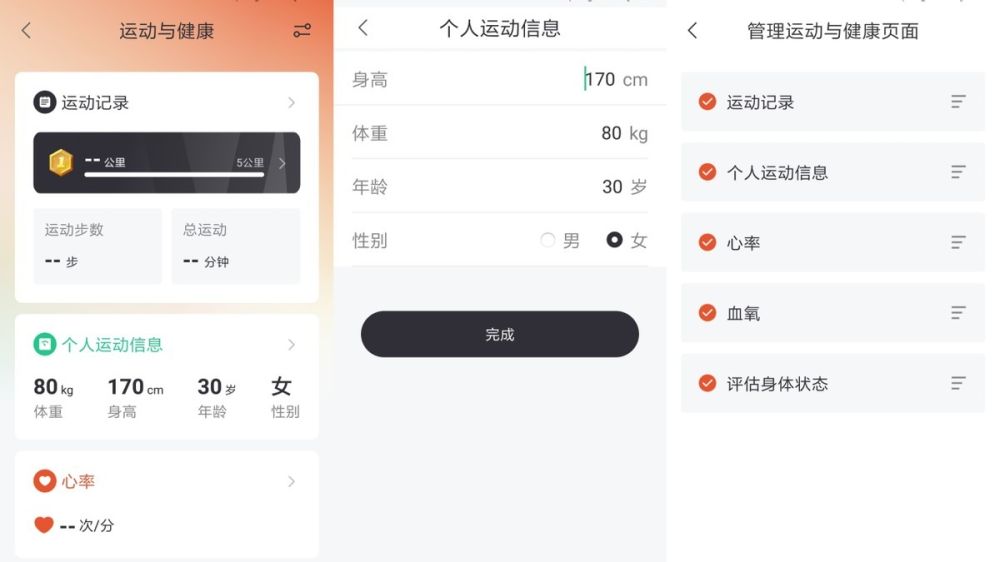Go back from 运动与健康 page
The width and height of the screenshot is (1000, 562).
(x=26, y=31)
